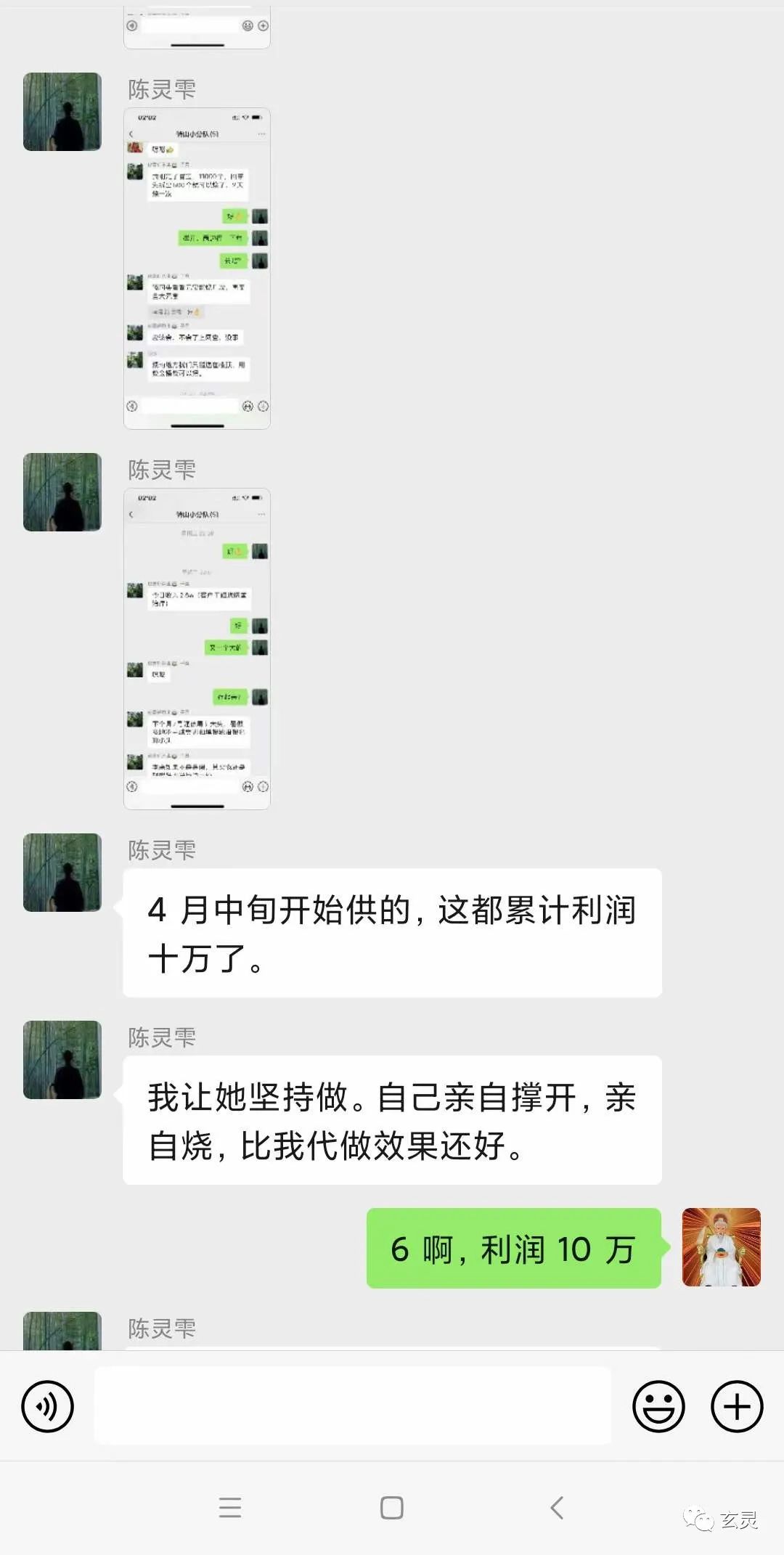This screenshot has width=784, height=1555.
Task: Open 陈灵雫's avatar beside '4 月中旬开始供的' message
Action: pos(62,873)
